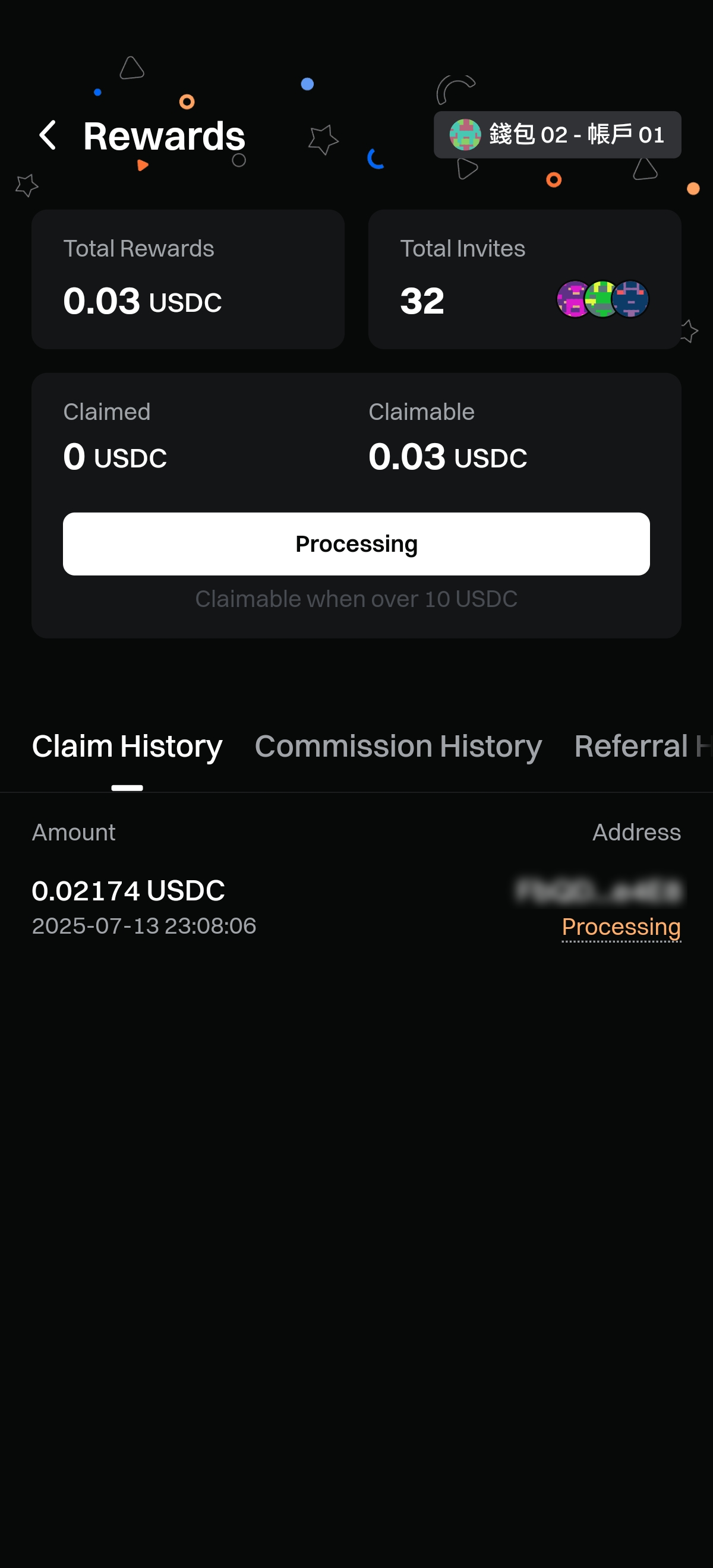Go back from the Rewards page

pyautogui.click(x=48, y=135)
